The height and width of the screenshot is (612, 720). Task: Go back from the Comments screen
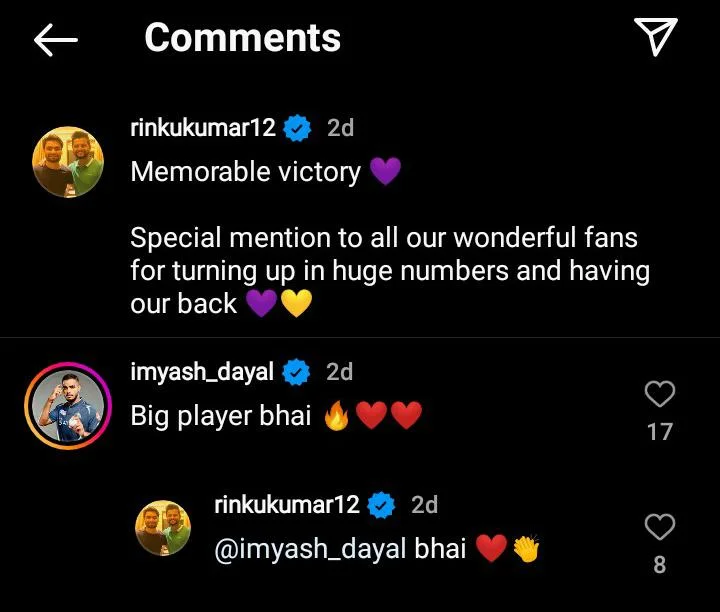pos(56,39)
